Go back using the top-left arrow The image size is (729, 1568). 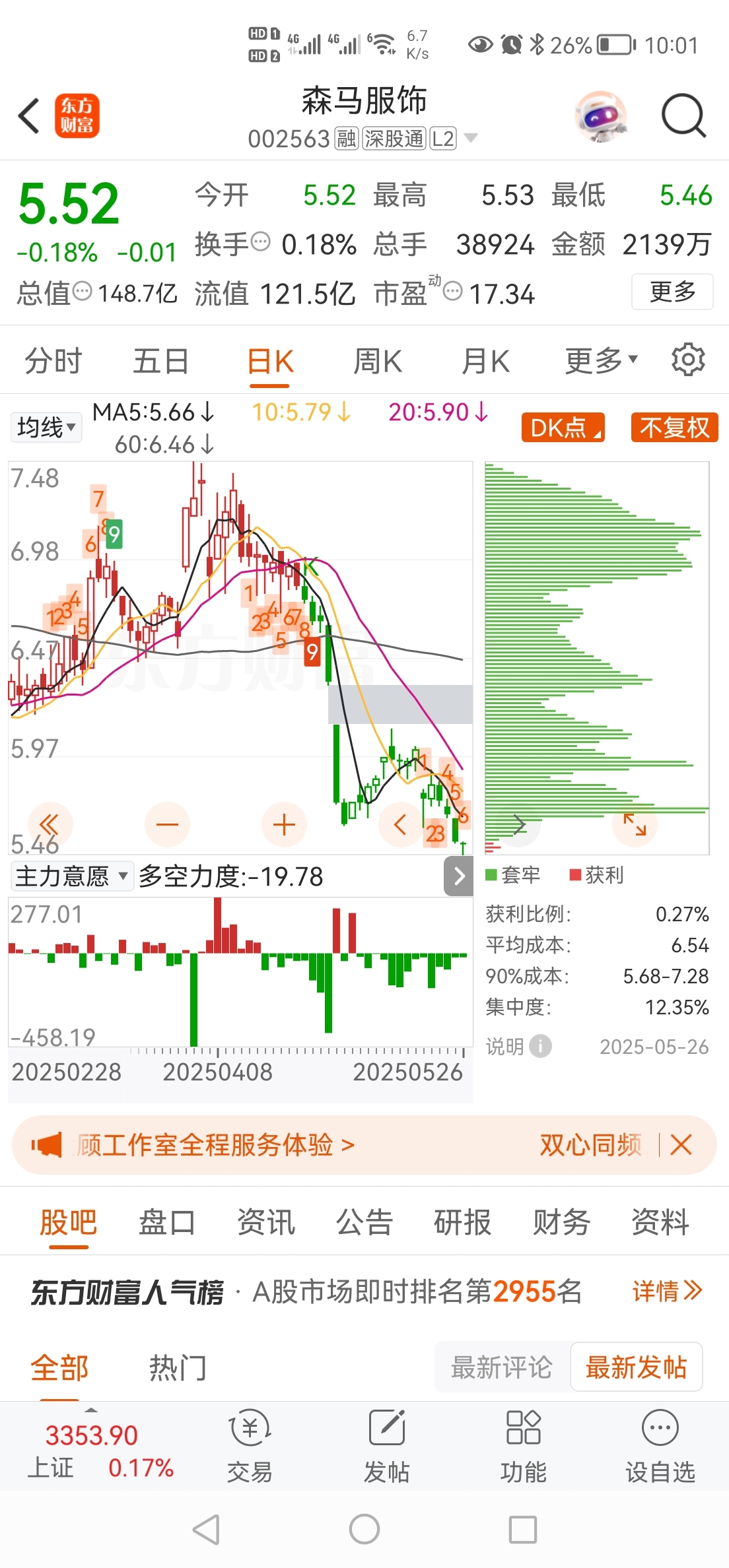coord(29,116)
